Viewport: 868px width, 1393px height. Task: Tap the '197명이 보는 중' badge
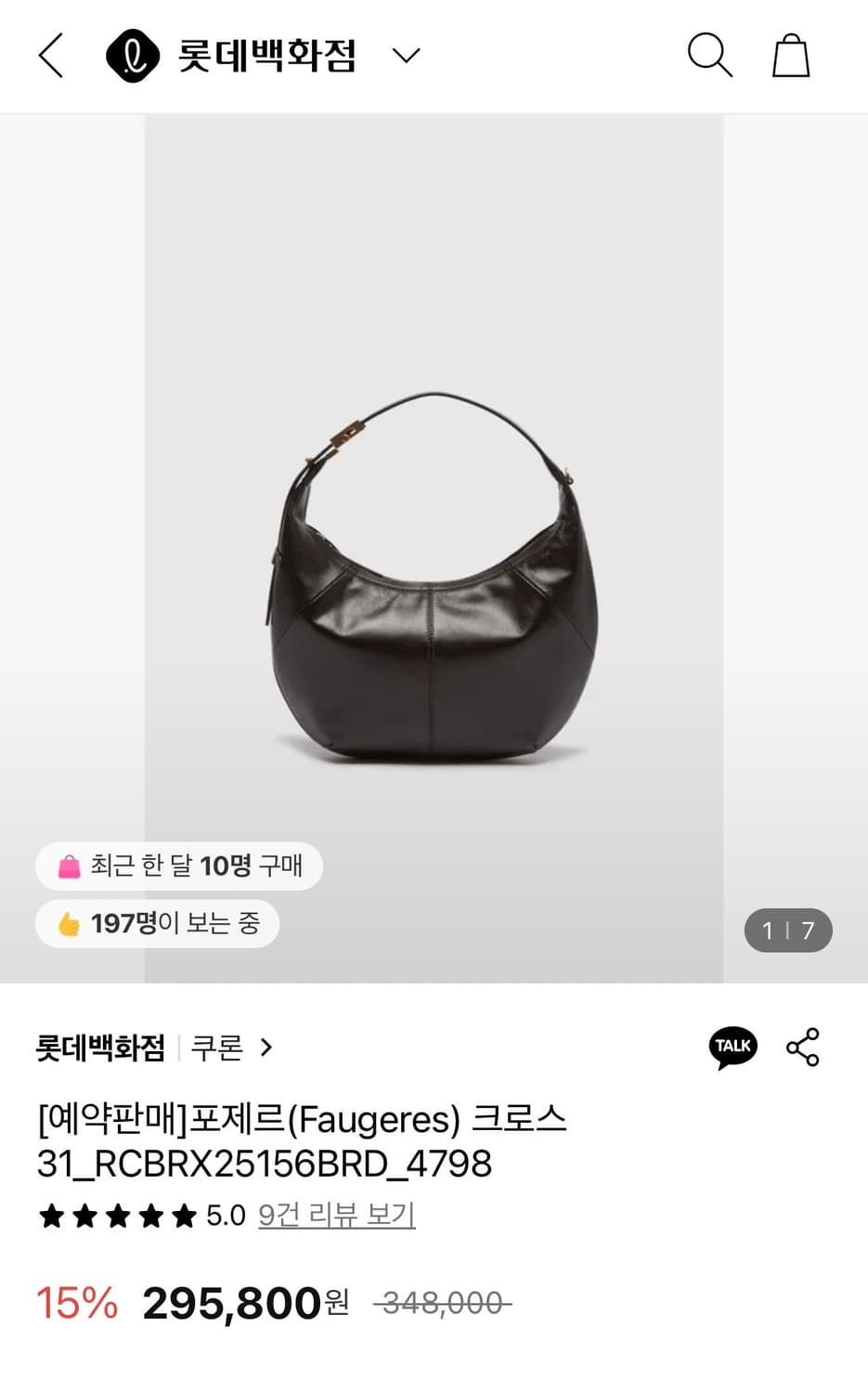156,923
